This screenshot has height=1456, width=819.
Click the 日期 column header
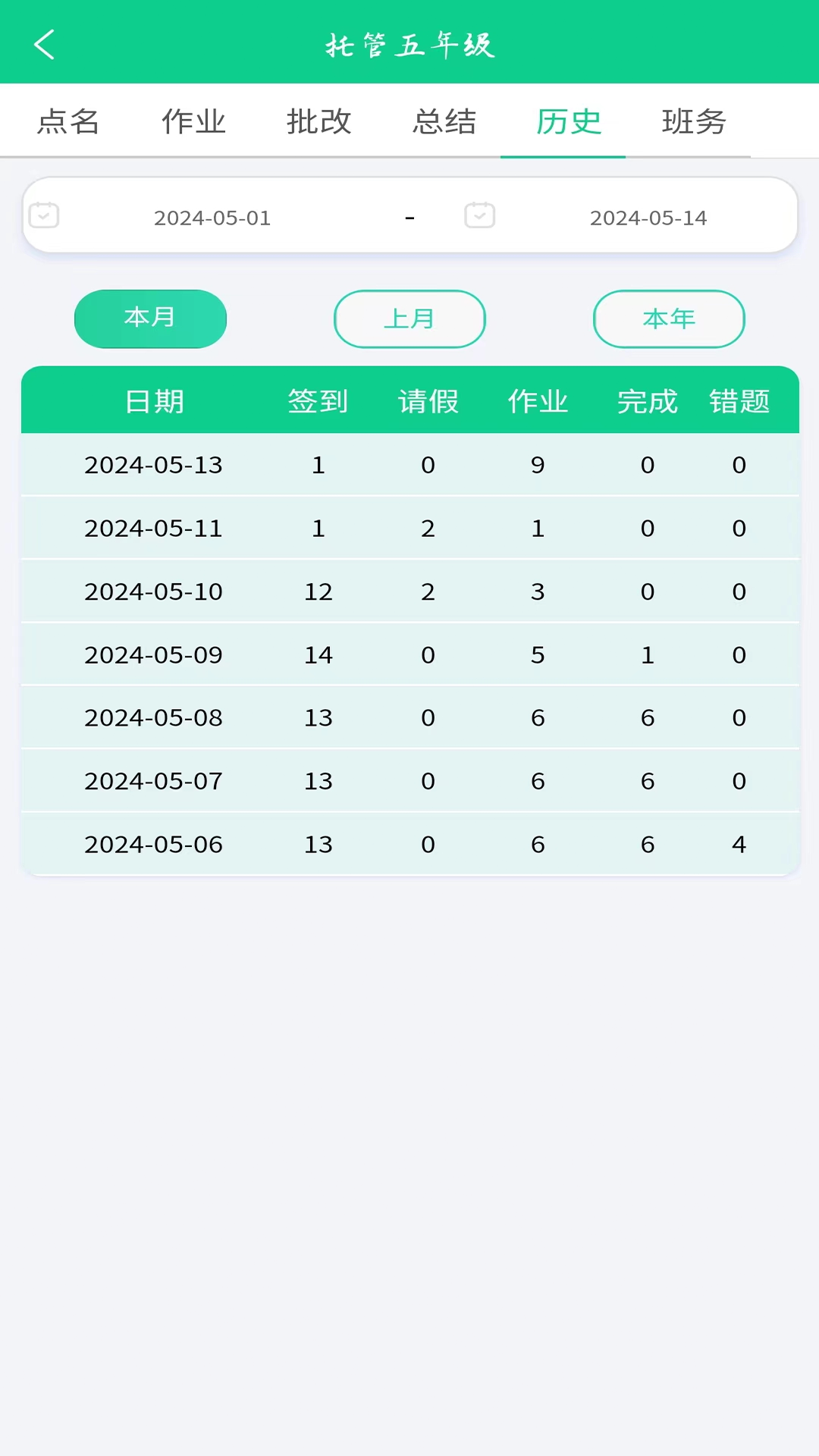point(156,401)
